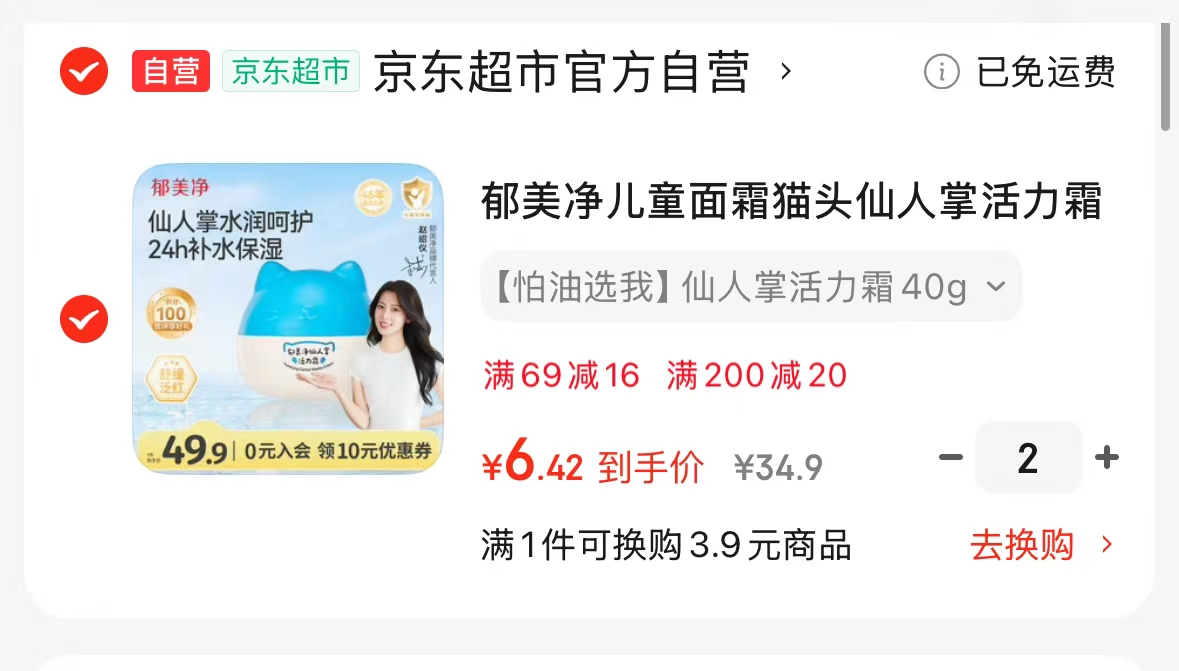This screenshot has width=1179, height=671.
Task: Open 郁美净儿童面霜猫头仙人掌活力霜 product title
Action: click(790, 202)
